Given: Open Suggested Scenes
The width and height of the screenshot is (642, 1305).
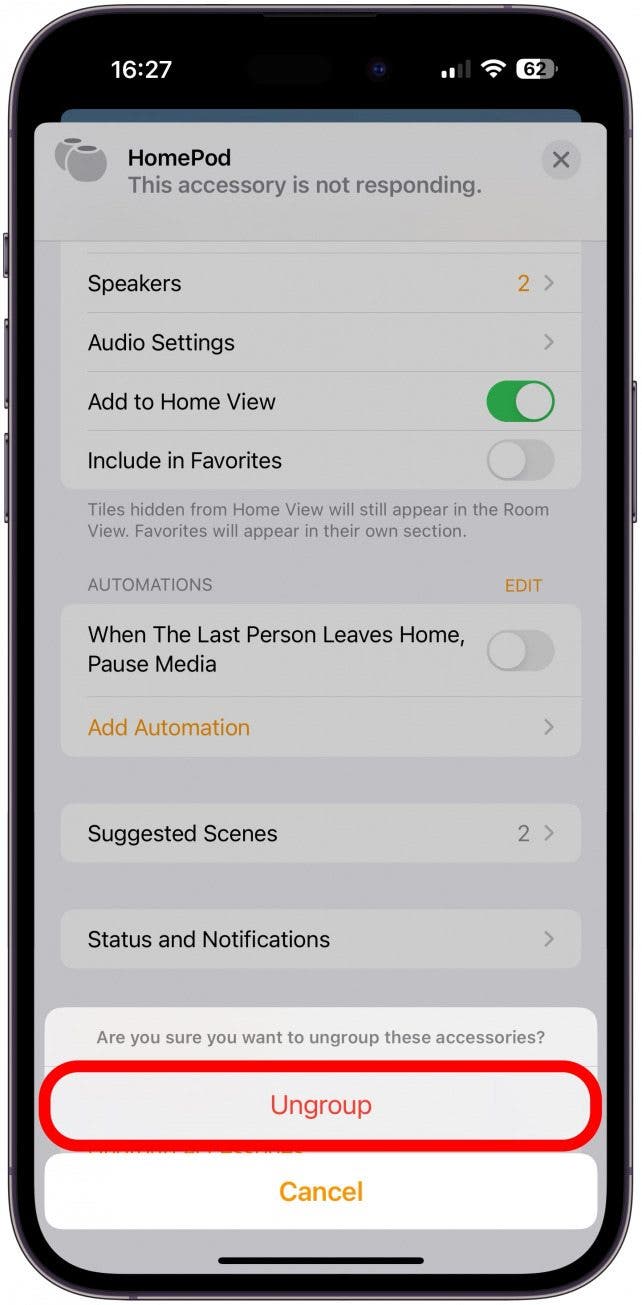Looking at the screenshot, I should pos(320,833).
